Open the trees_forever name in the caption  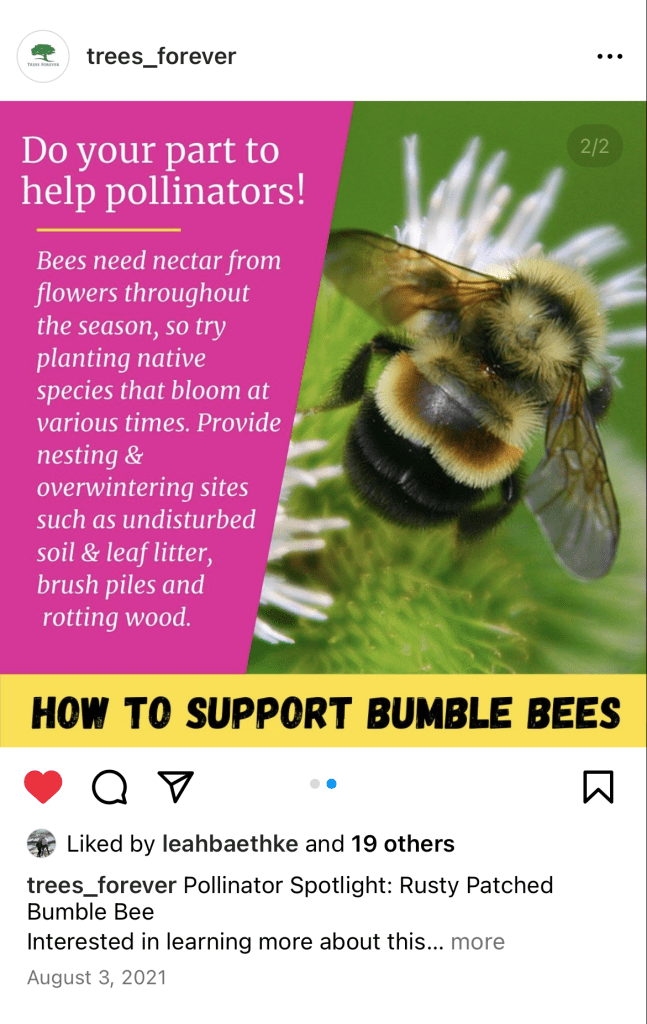(101, 886)
